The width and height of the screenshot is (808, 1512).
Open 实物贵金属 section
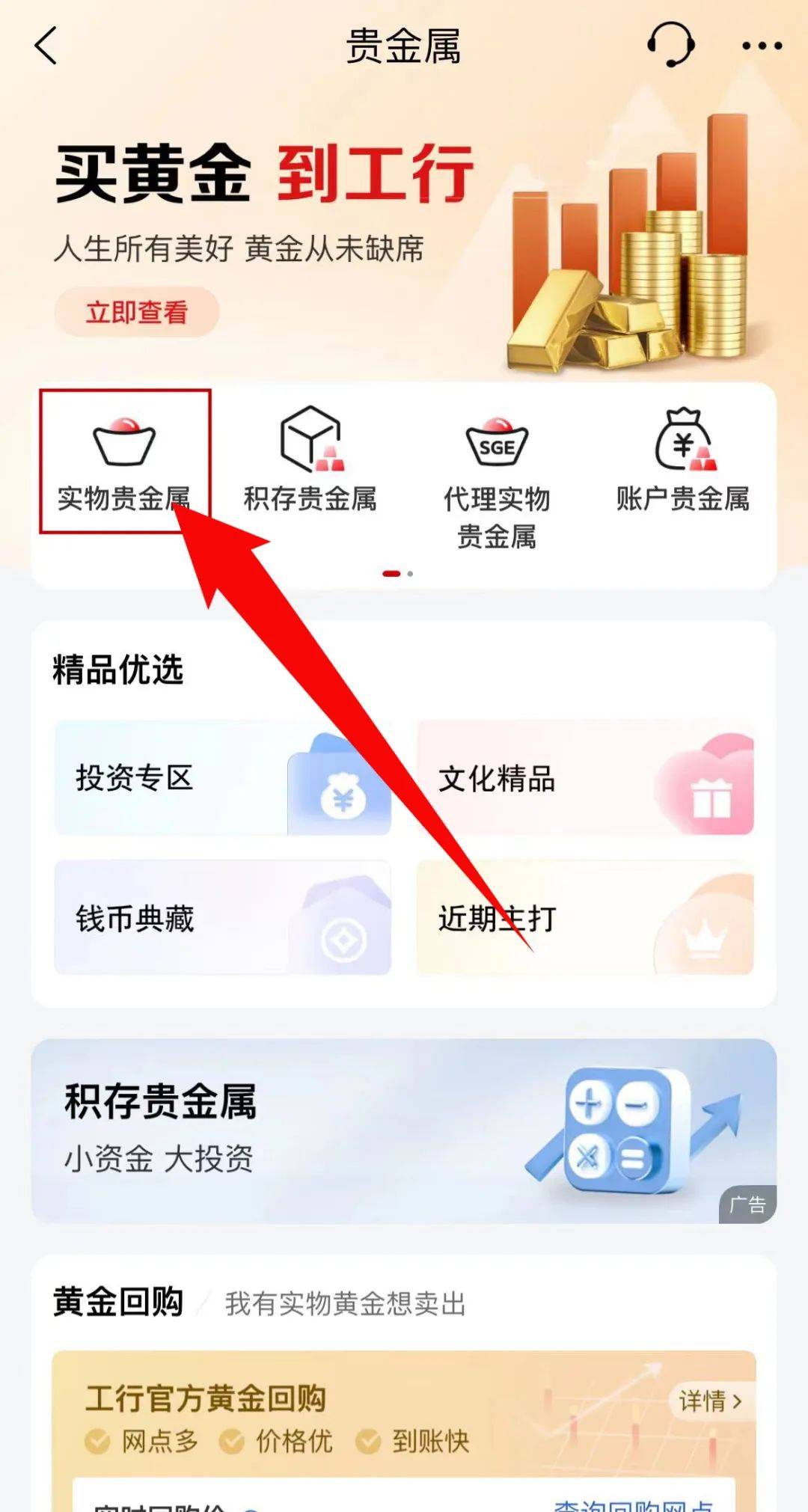(124, 462)
